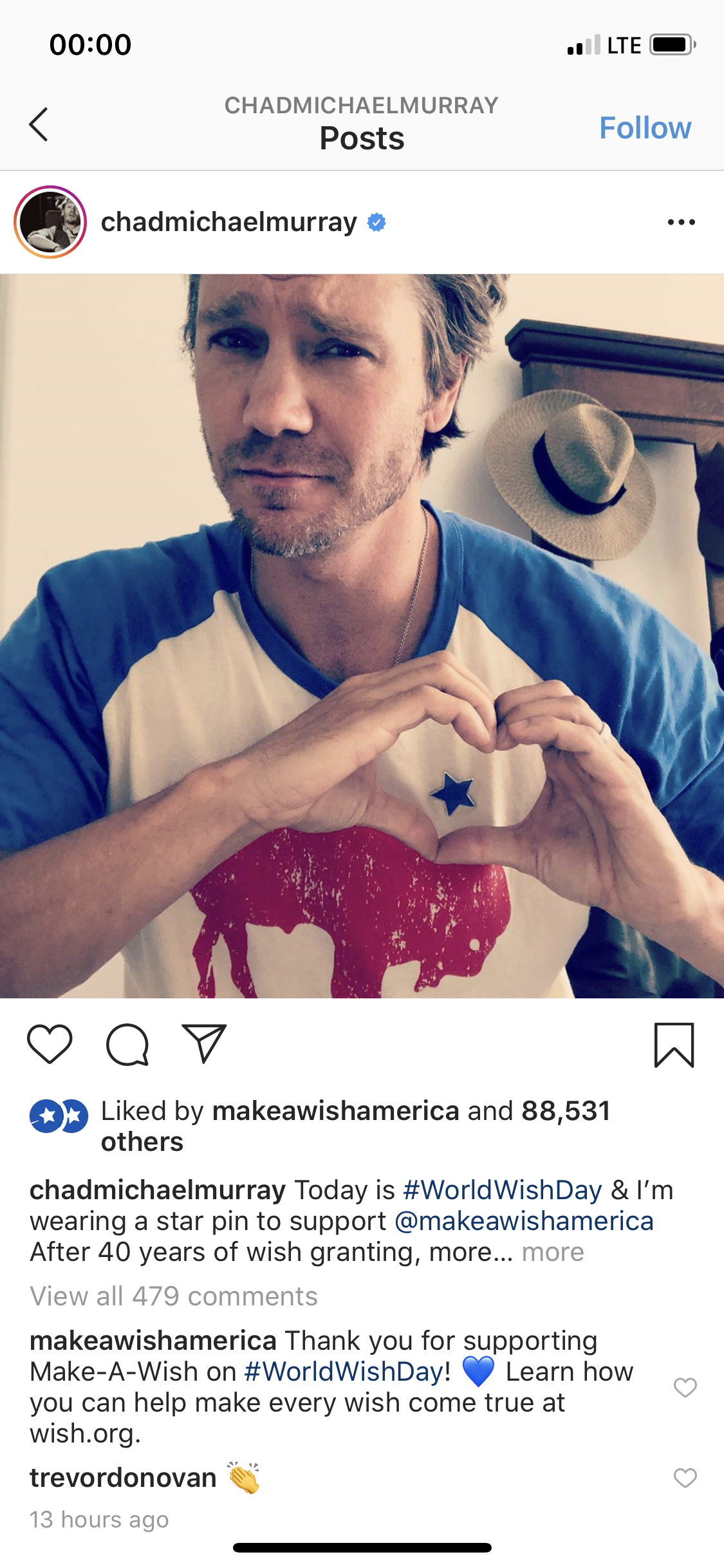Screen dimensions: 724x1568
Task: Like the post with the heart icon
Action: point(50,1044)
